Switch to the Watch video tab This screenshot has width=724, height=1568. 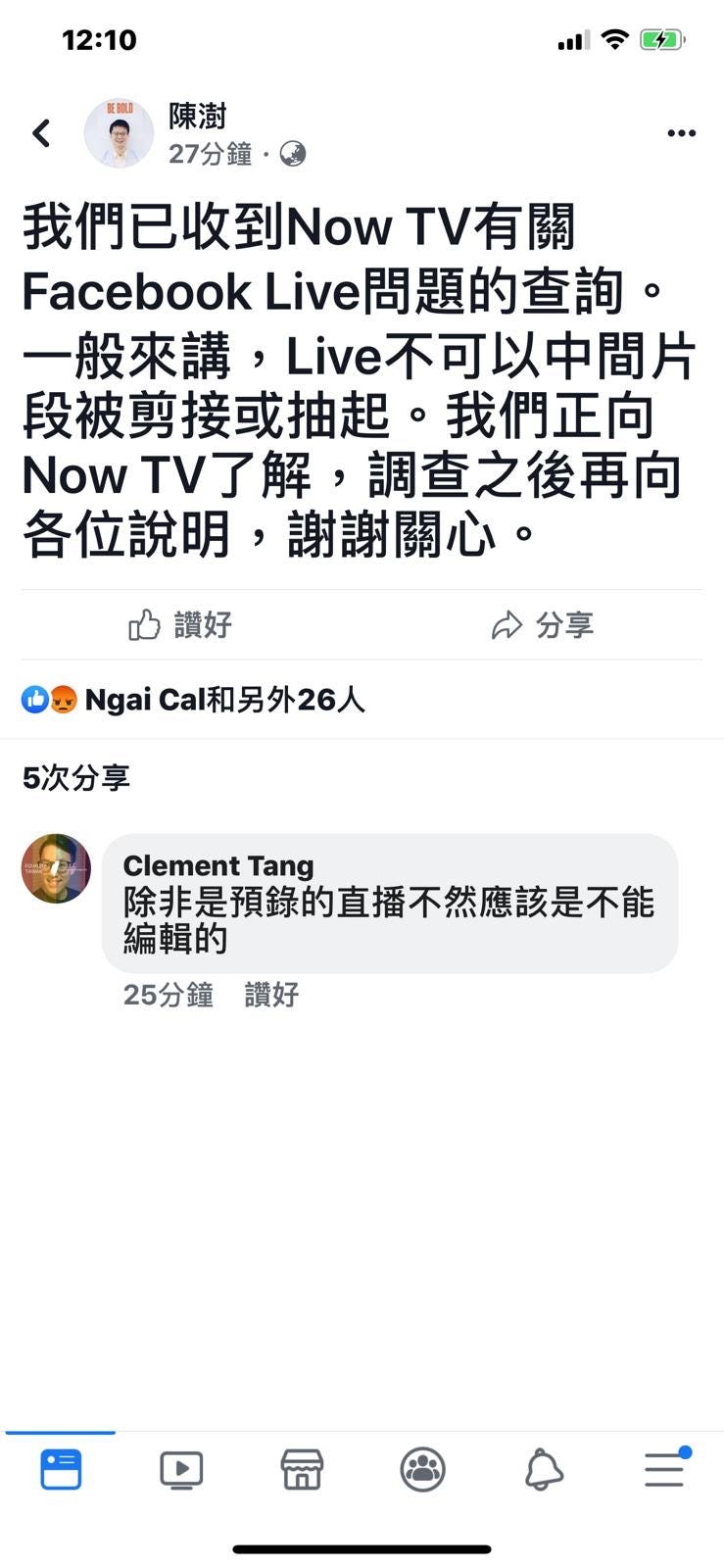pos(181,1470)
